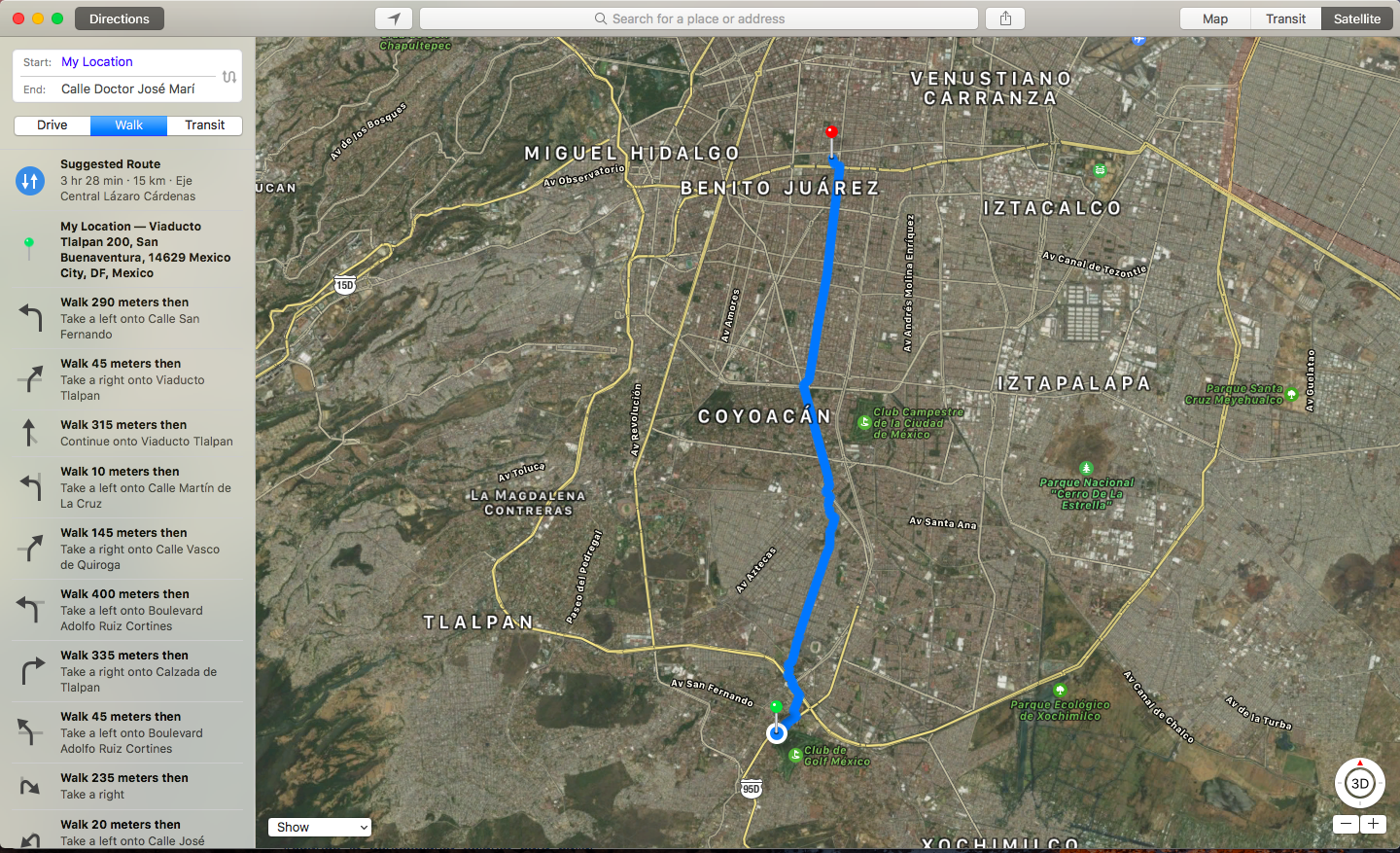Choose Drive directions
This screenshot has height=853, width=1400.
52,125
